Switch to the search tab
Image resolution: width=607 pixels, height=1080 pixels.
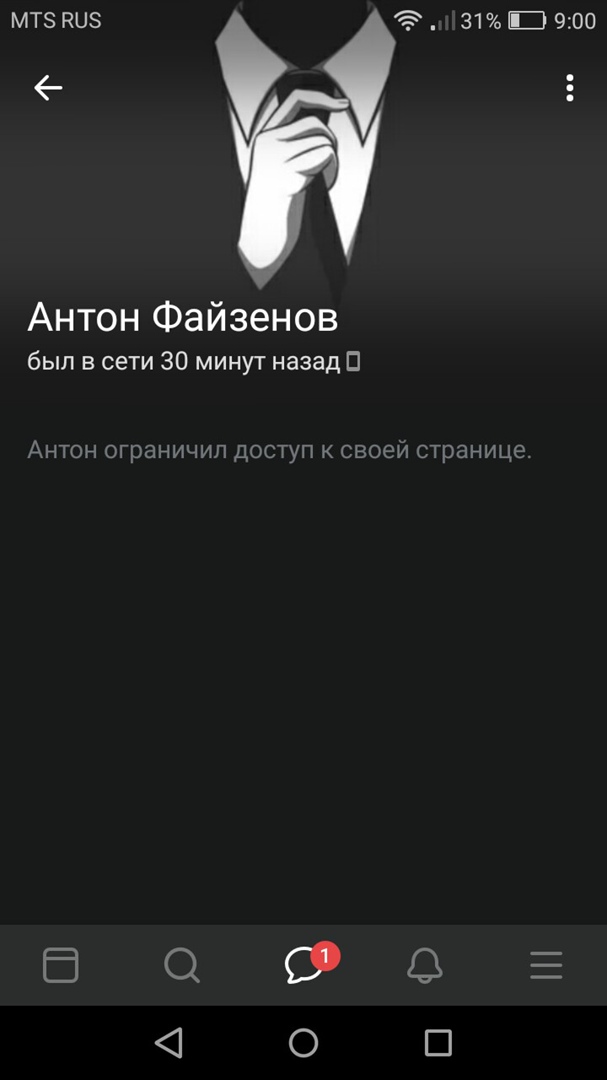[182, 965]
